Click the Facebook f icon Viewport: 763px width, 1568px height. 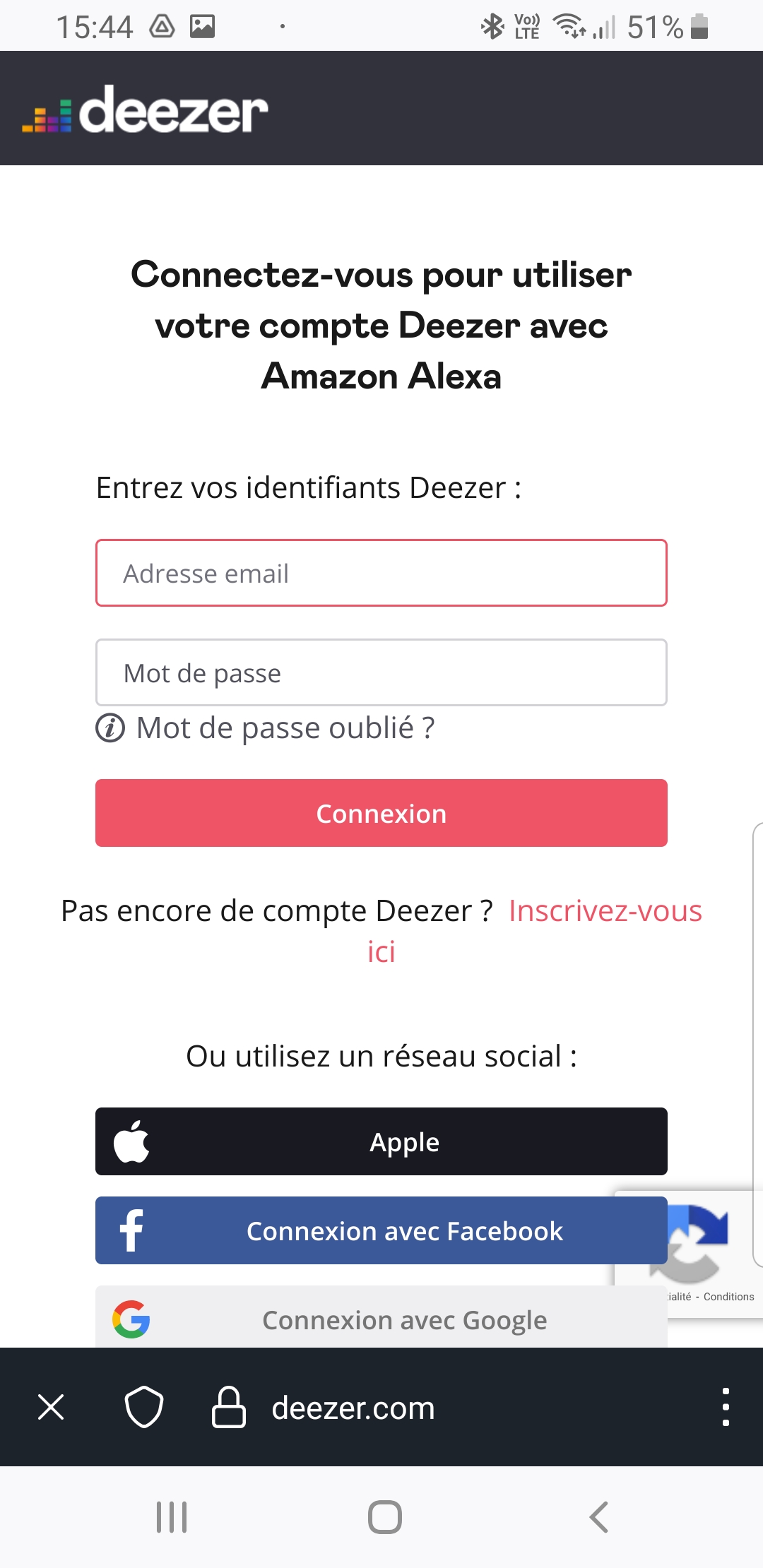[x=131, y=1230]
